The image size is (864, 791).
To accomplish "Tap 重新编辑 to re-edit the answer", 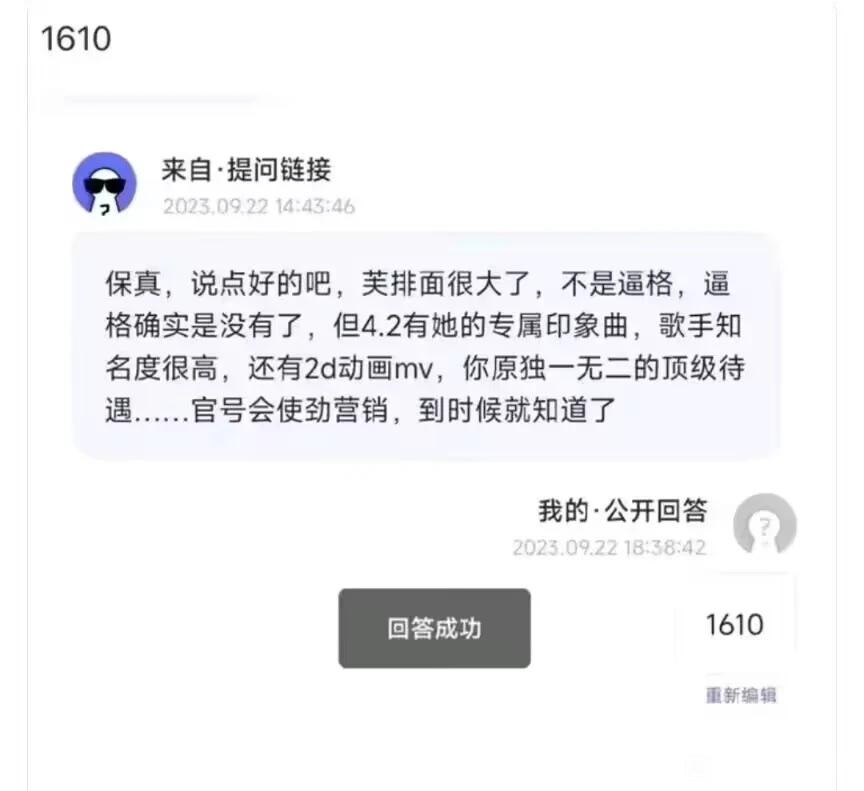I will (740, 696).
